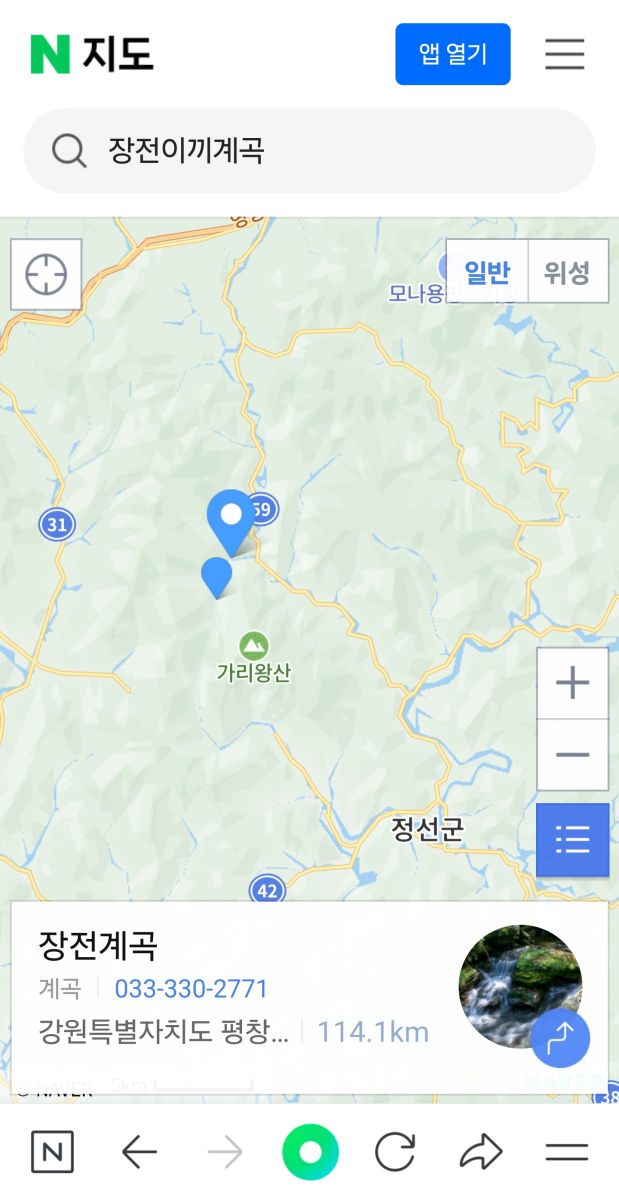
Task: Open the blue results list button
Action: click(572, 840)
